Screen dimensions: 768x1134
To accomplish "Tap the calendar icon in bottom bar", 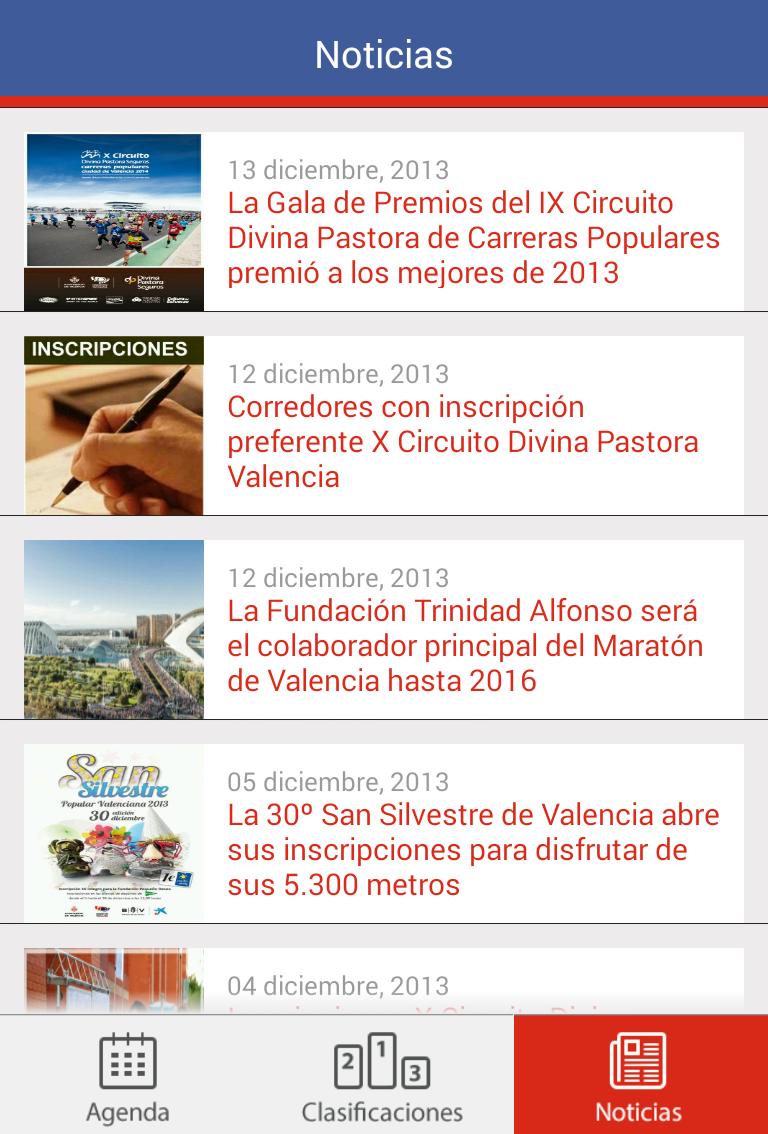I will (x=128, y=1064).
